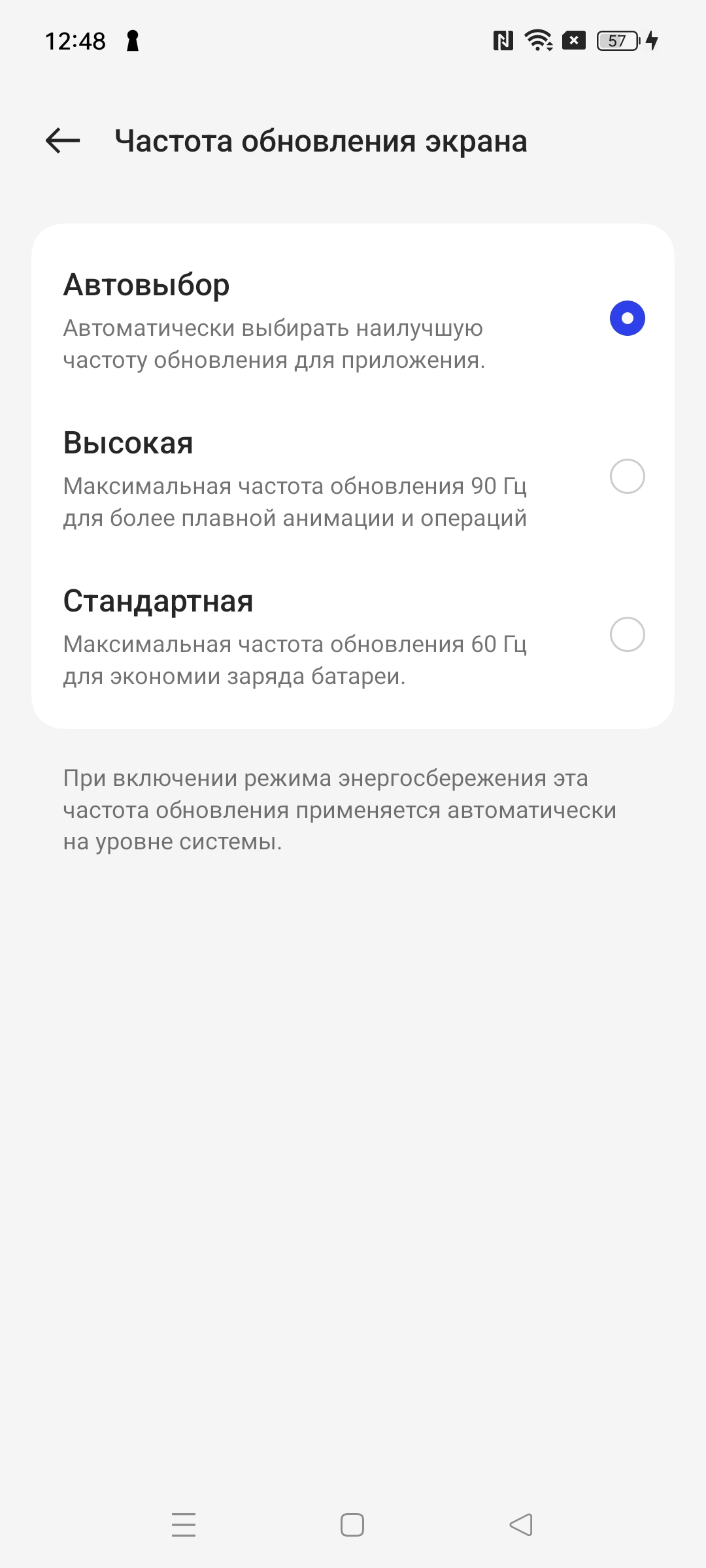
Task: Choose the Высокая 90 Гц option
Action: tap(627, 476)
